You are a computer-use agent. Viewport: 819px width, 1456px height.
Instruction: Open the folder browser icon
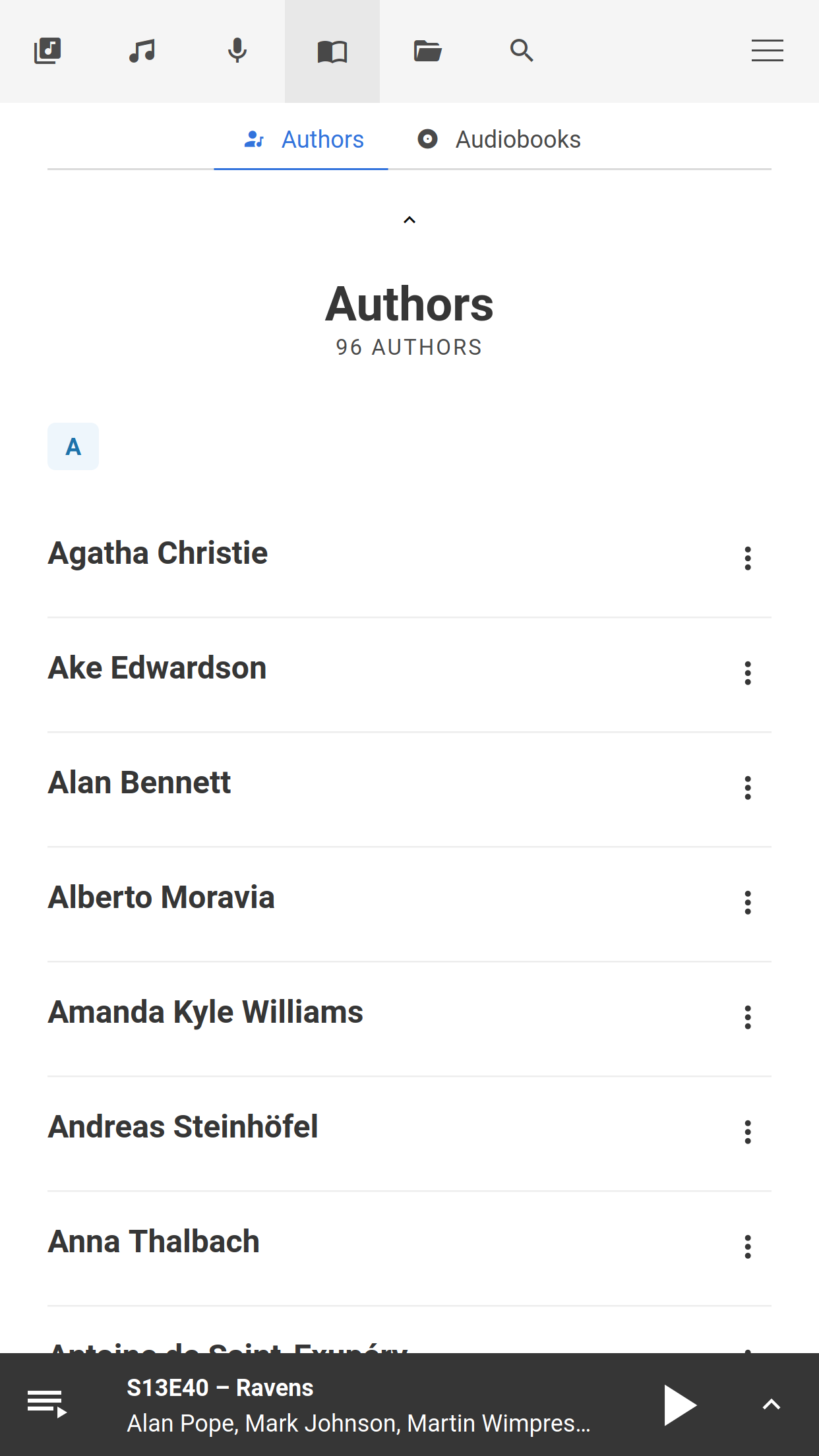click(x=427, y=50)
